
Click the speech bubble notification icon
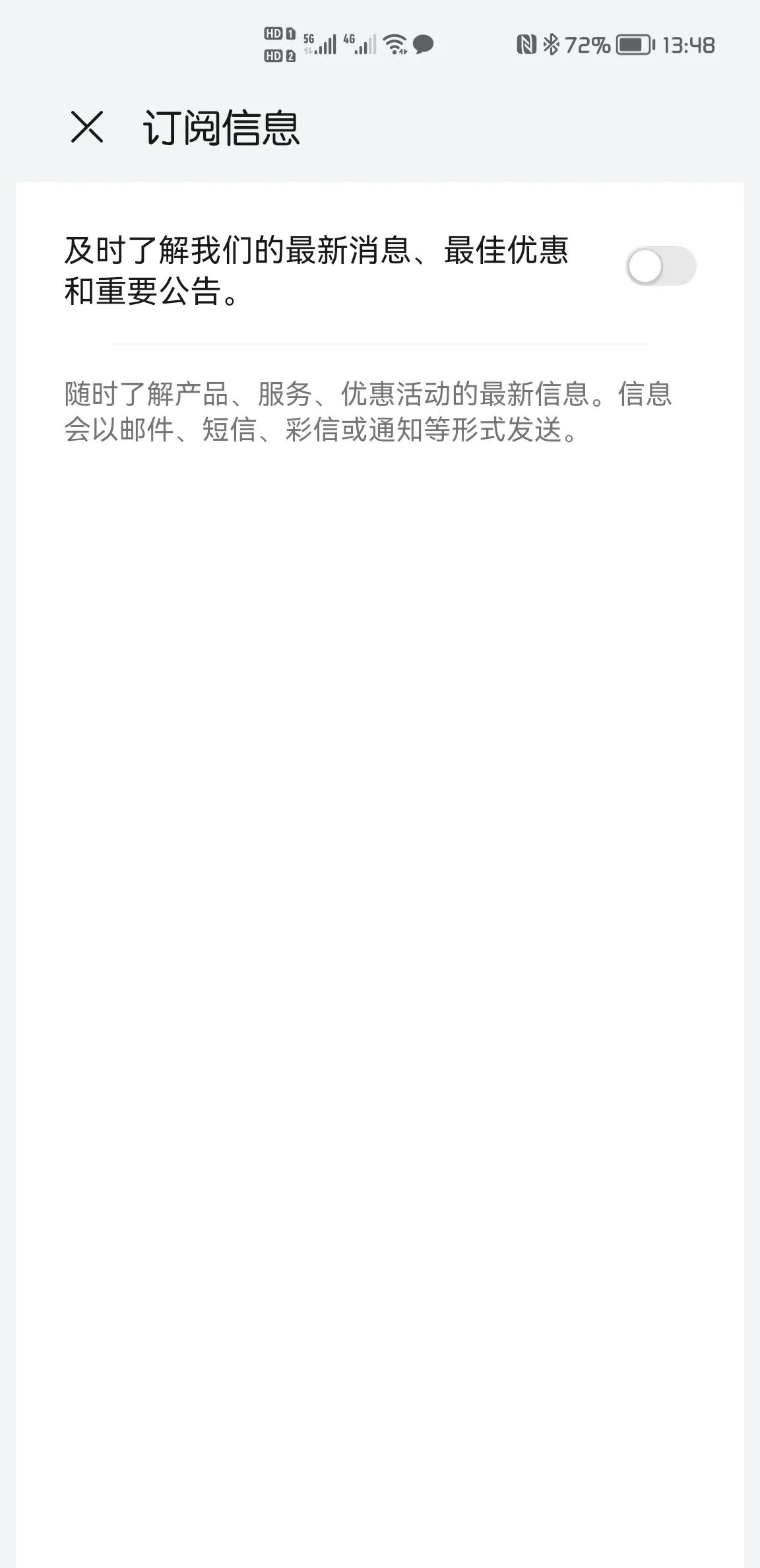pos(424,44)
